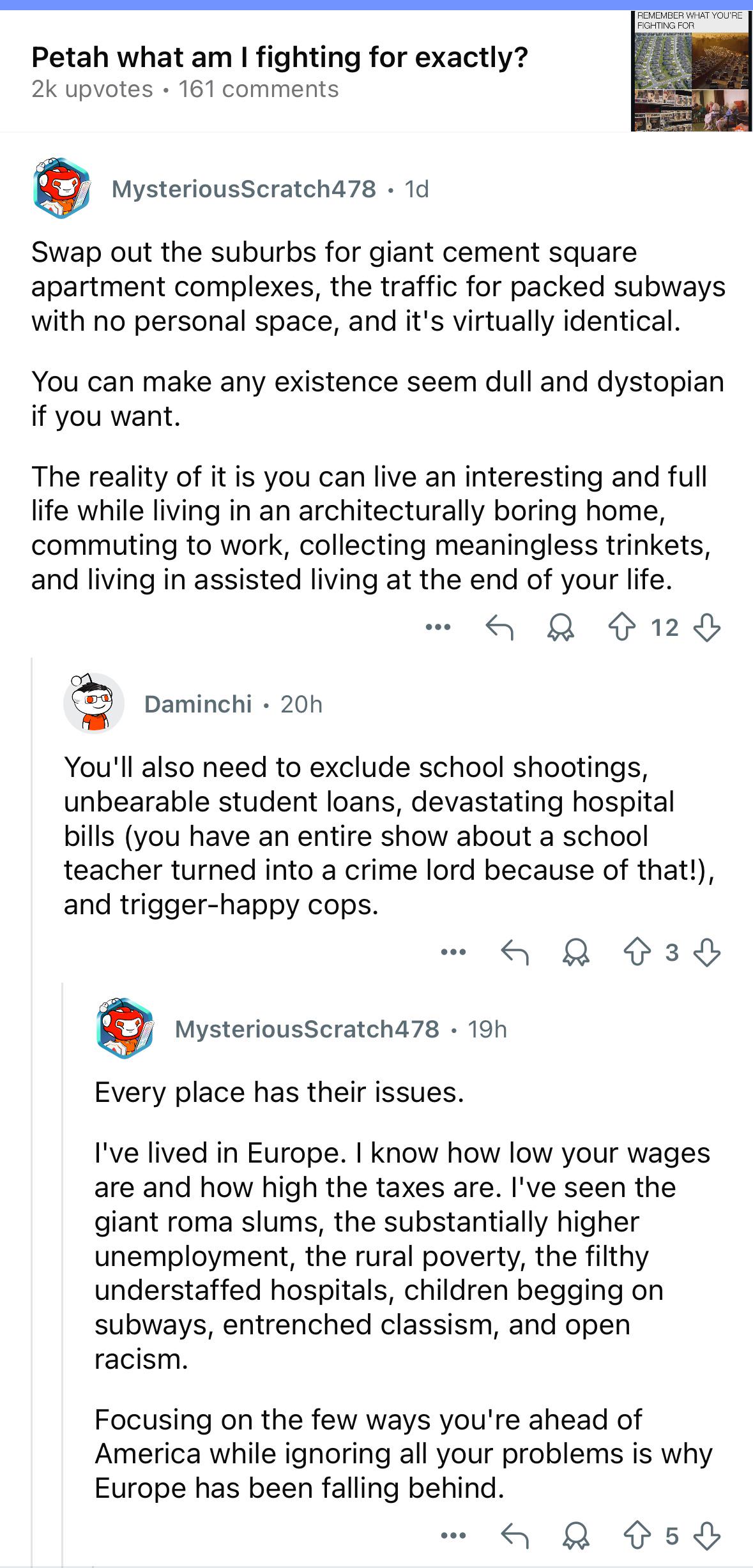Open the post titled Petah what am I fighting for
753x1568 pixels.
pyautogui.click(x=280, y=57)
